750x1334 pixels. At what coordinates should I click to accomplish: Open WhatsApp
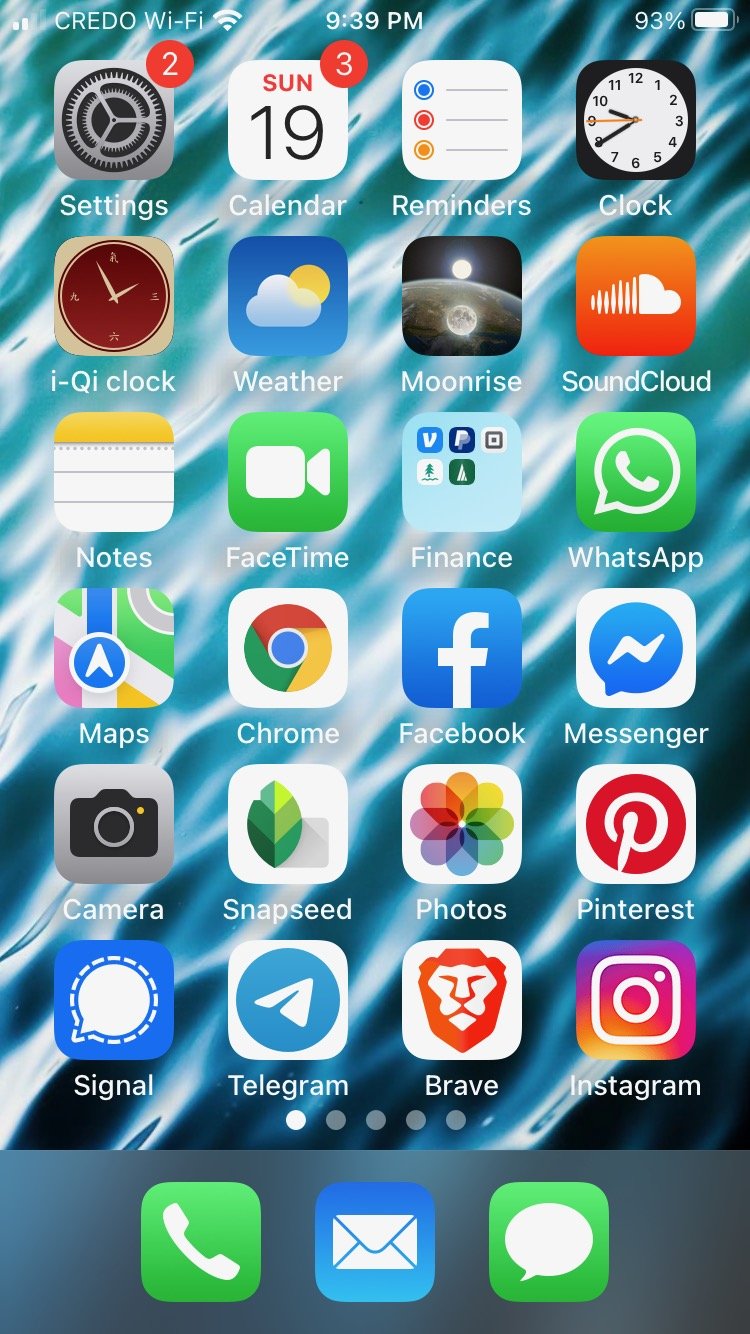pos(636,472)
